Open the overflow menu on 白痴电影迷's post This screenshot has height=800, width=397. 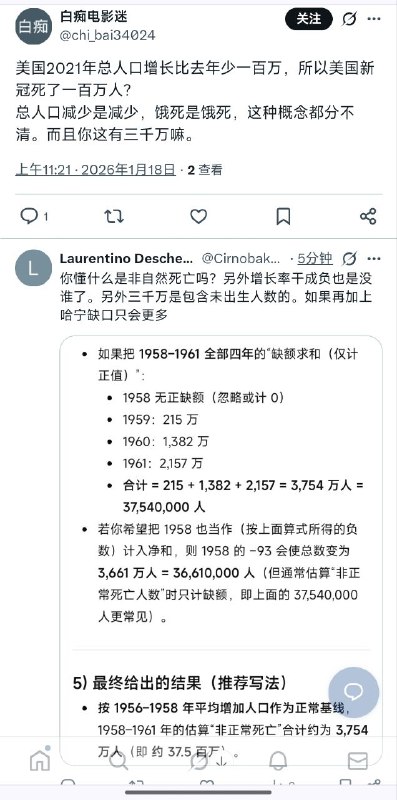tap(374, 19)
